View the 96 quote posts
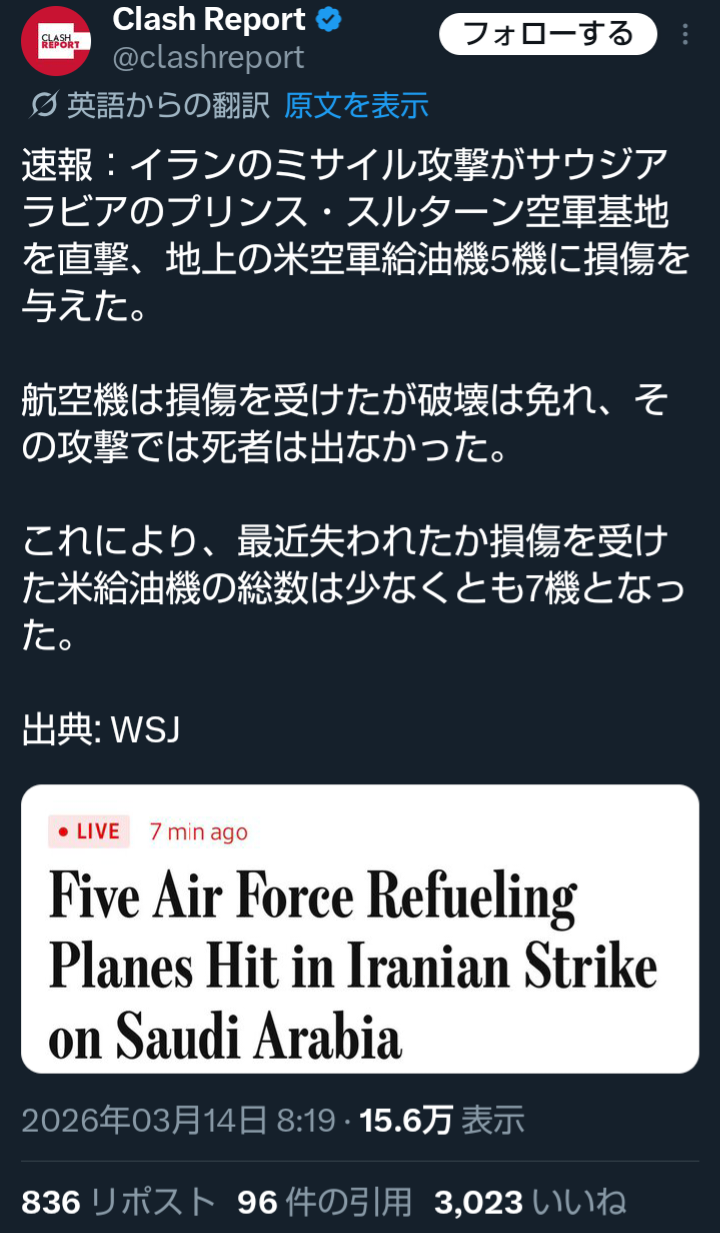Screen dimensions: 720x1233 (x=325, y=1202)
